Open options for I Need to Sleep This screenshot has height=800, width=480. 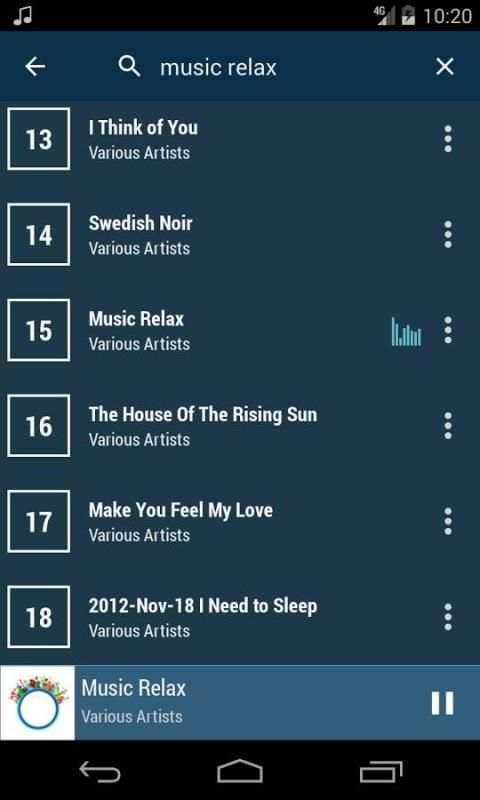[x=448, y=617]
